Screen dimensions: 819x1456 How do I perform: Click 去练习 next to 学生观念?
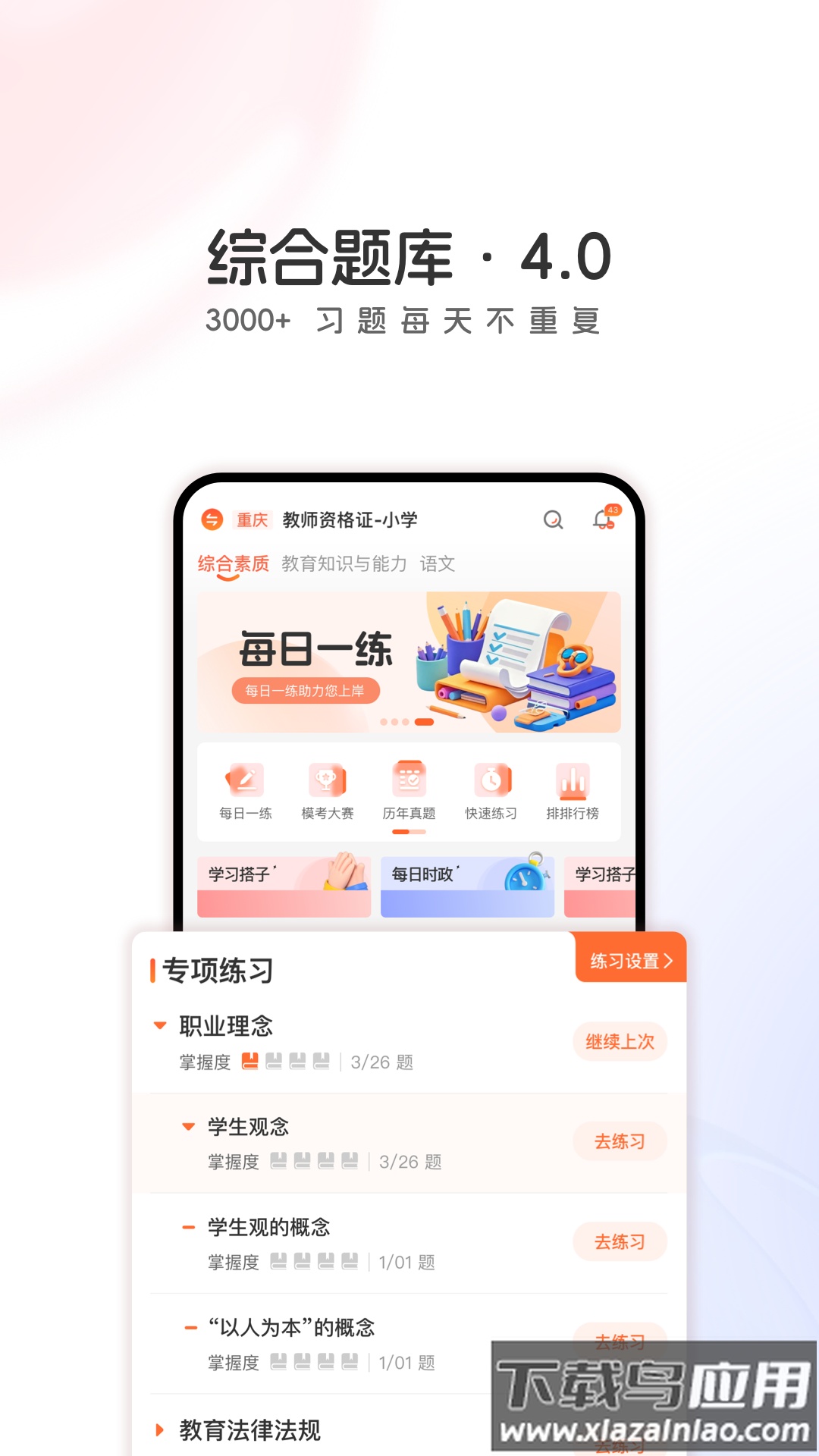[x=620, y=1142]
